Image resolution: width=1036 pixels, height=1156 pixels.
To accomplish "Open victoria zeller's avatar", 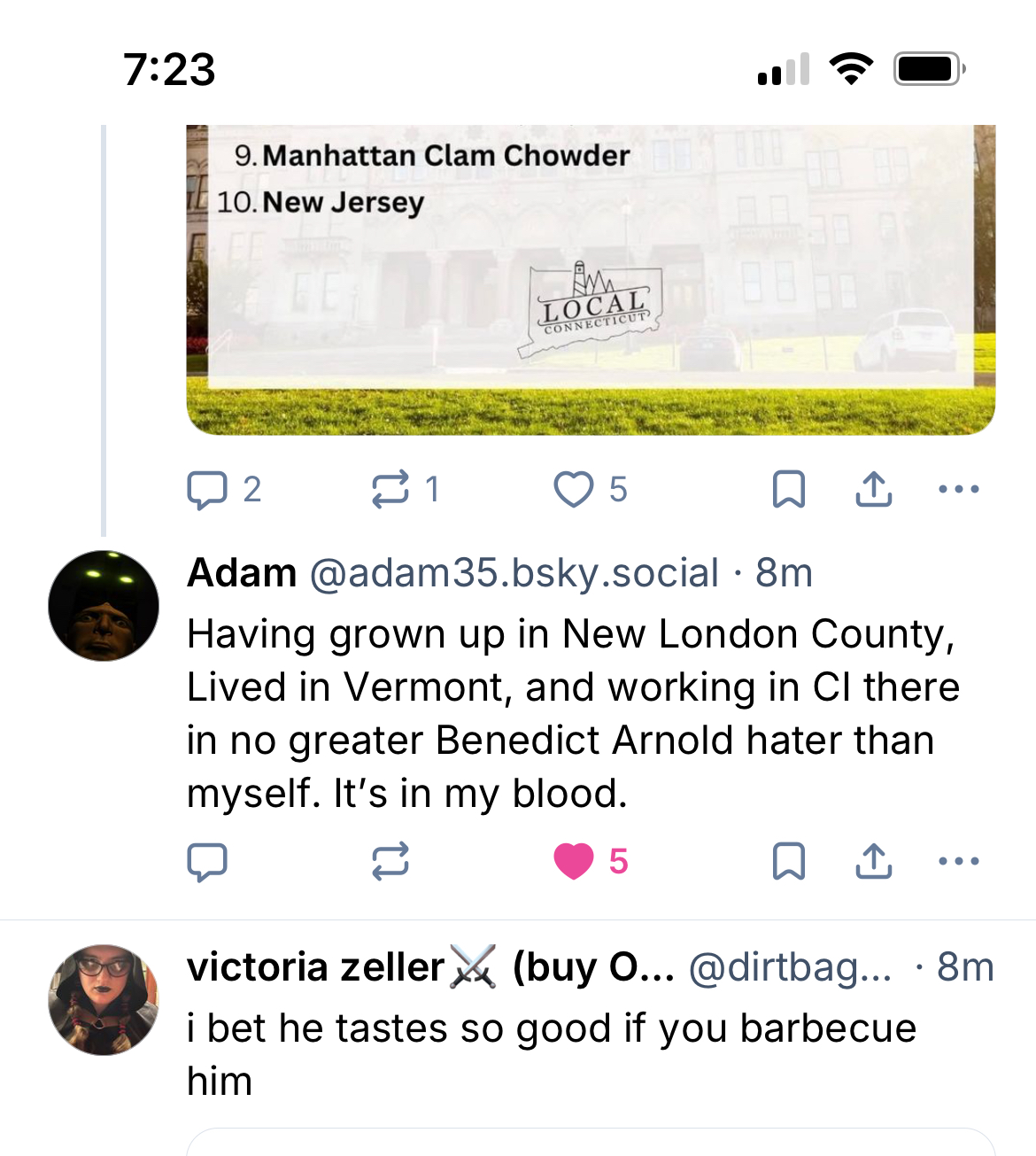I will click(x=104, y=1000).
